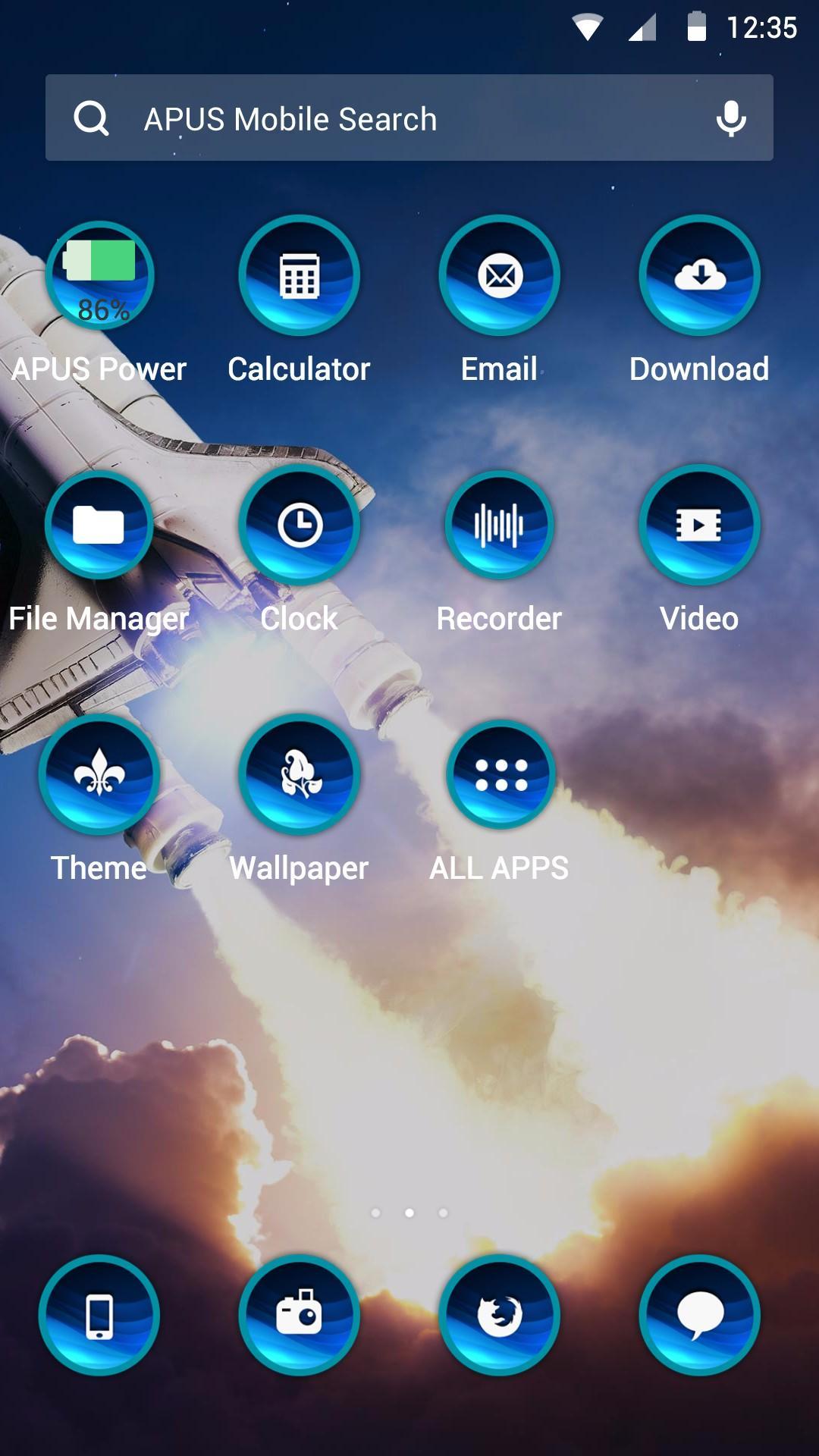Image resolution: width=819 pixels, height=1456 pixels.
Task: Launch File Manager
Action: 99,525
